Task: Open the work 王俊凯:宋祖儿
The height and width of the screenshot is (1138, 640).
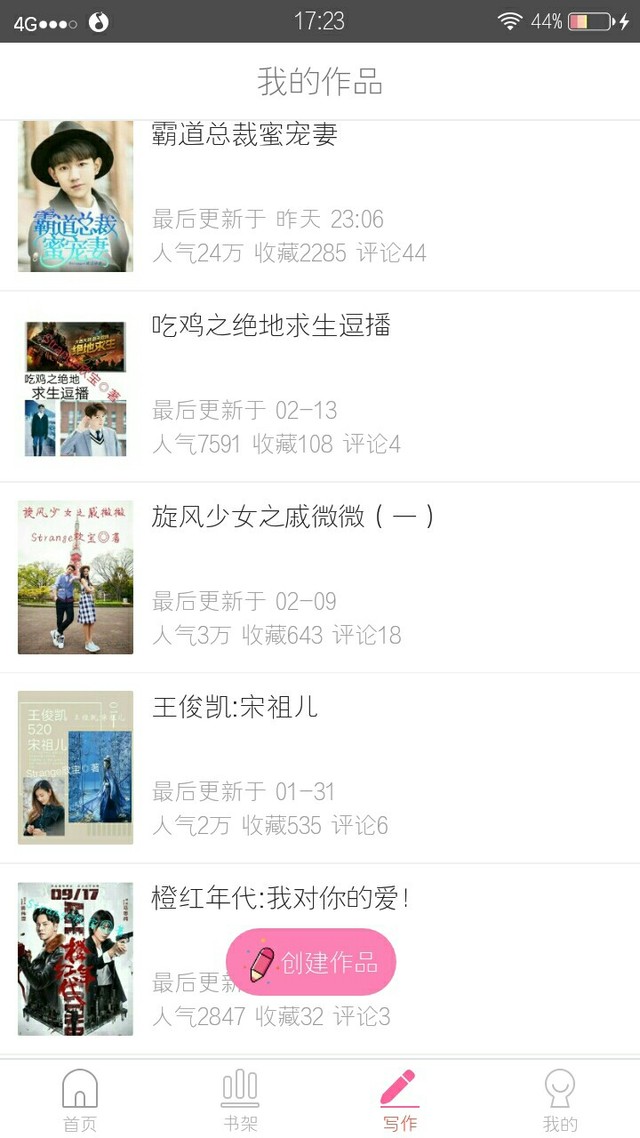Action: pos(235,707)
